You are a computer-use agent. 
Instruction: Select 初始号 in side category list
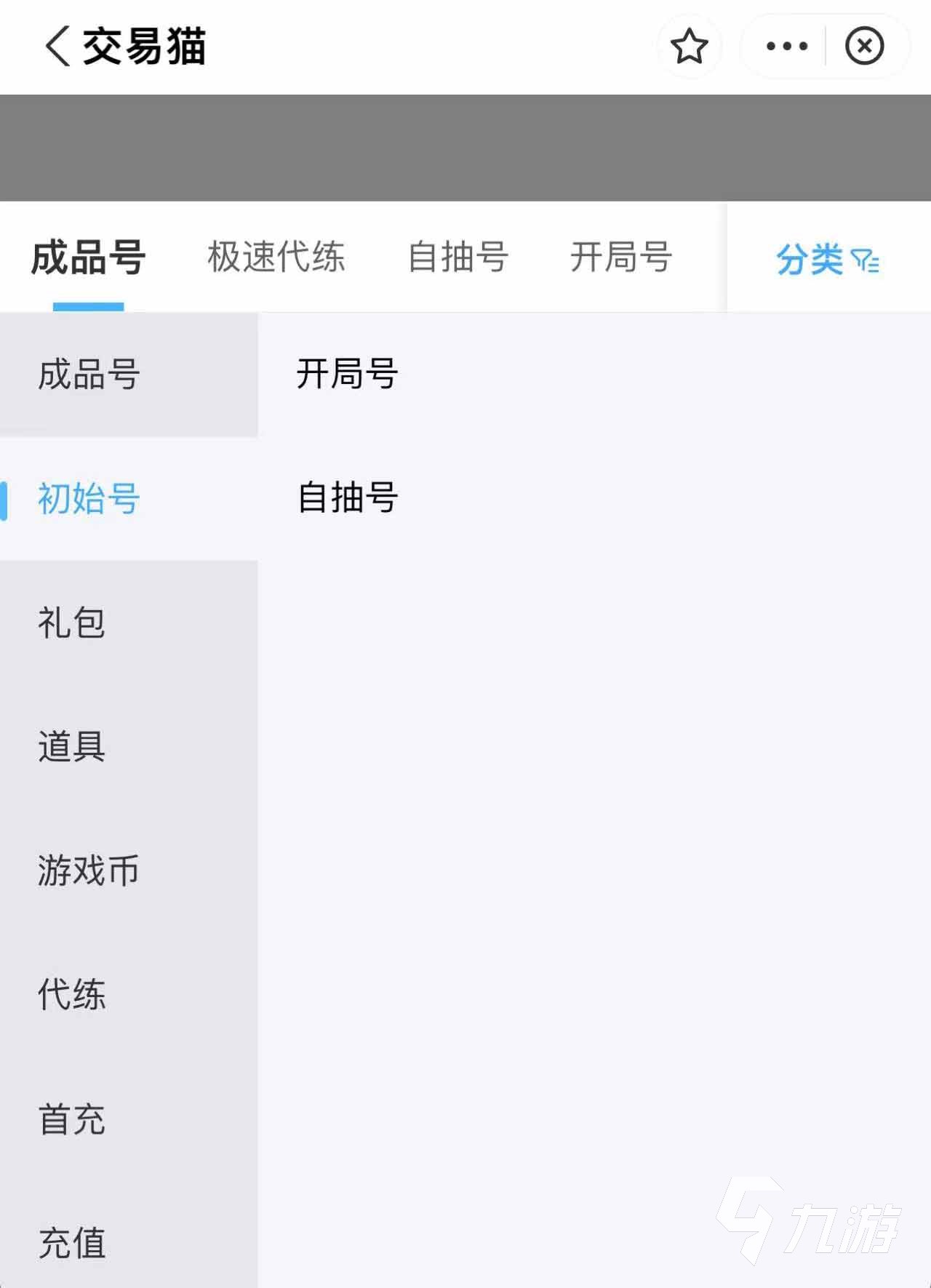click(x=89, y=499)
